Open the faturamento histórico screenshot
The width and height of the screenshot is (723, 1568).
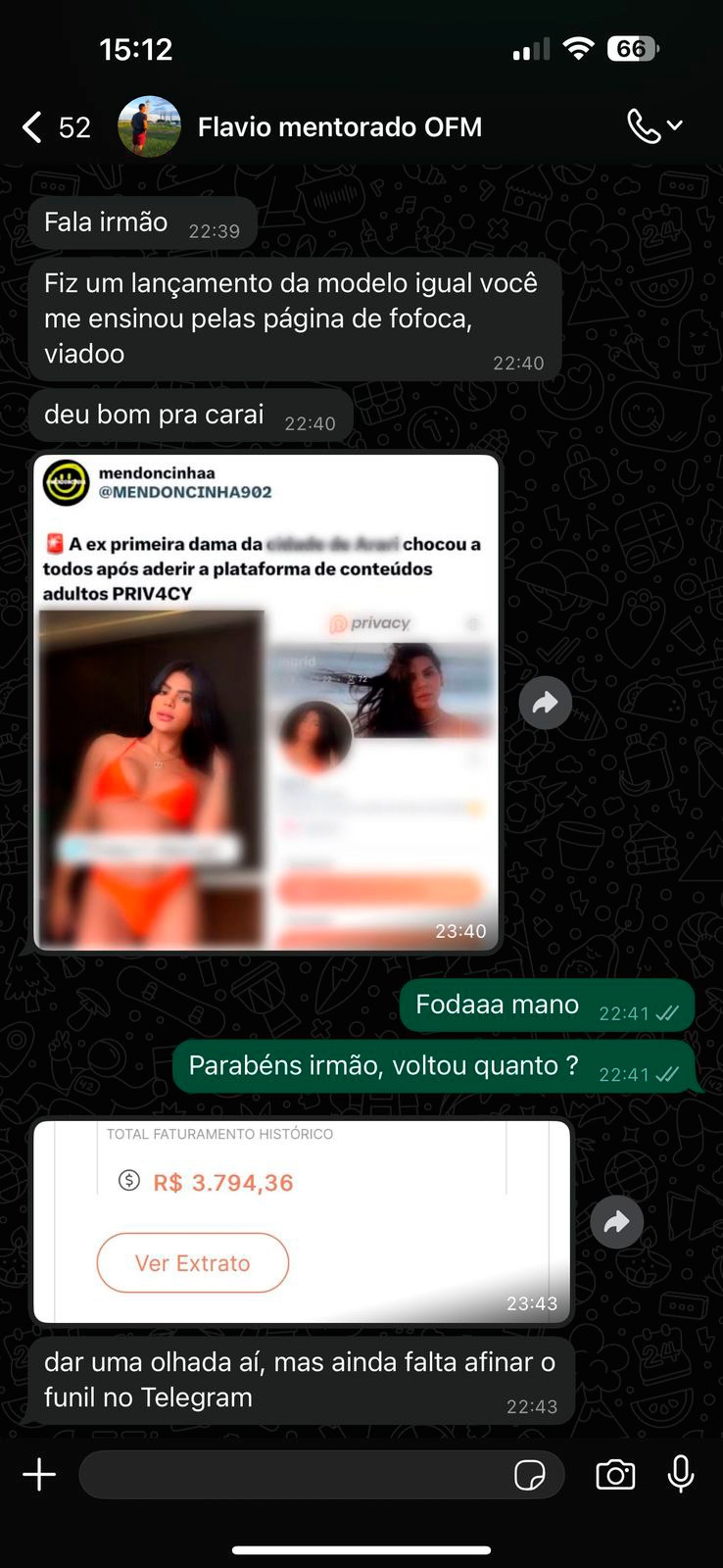[302, 1222]
